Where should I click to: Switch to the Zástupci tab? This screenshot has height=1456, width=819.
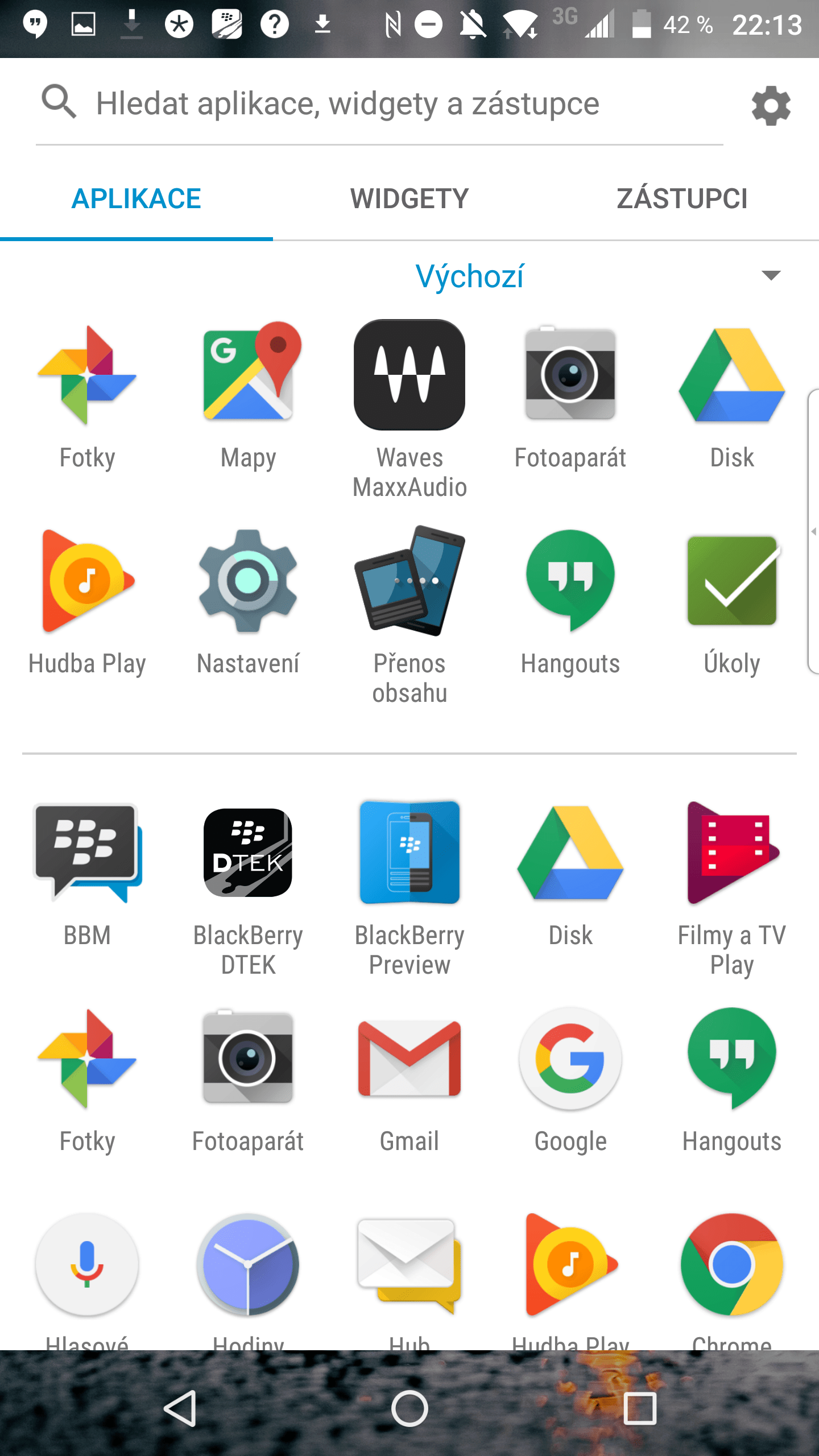pyautogui.click(x=682, y=199)
